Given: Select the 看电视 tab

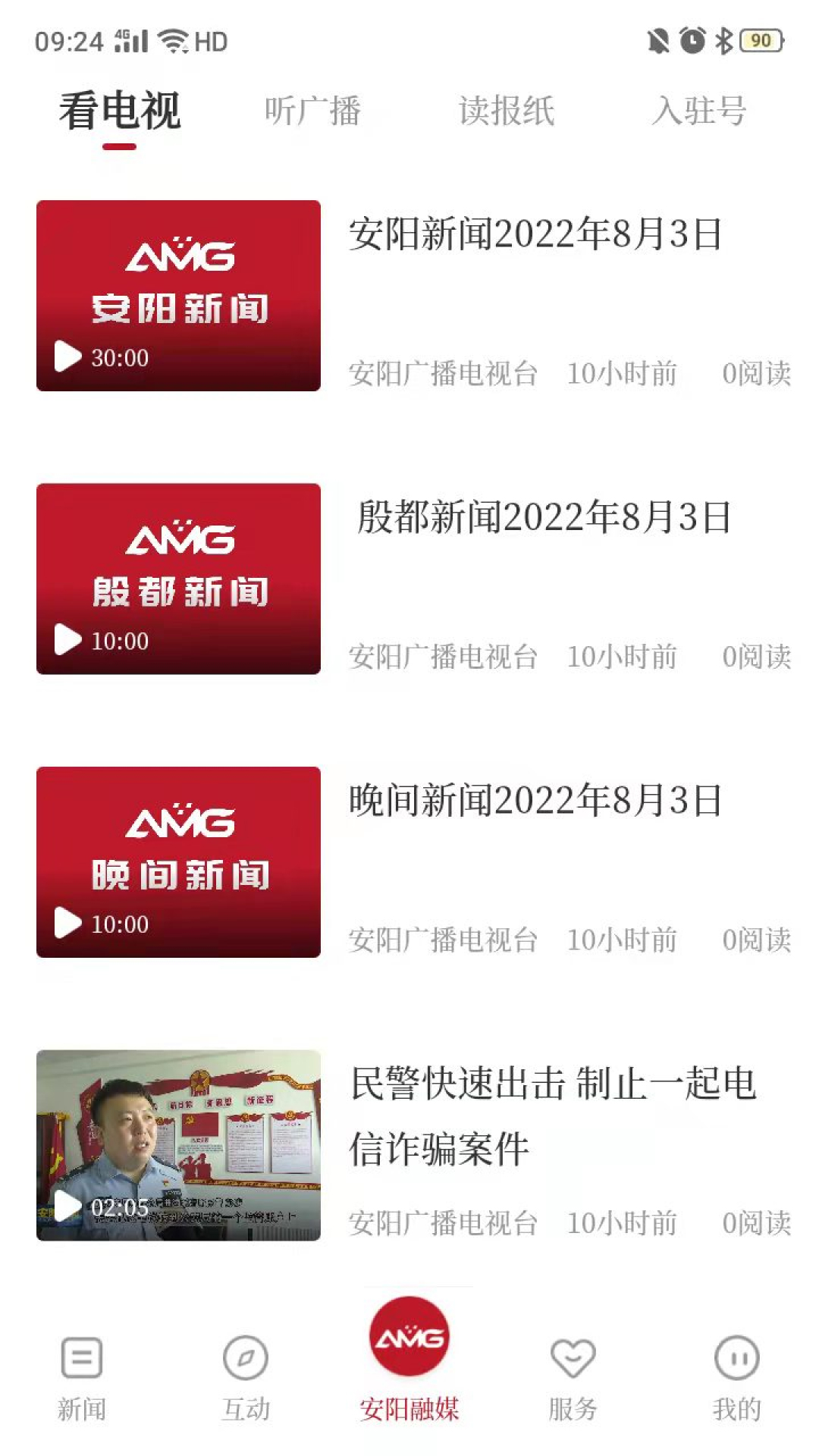Looking at the screenshot, I should coord(119,111).
